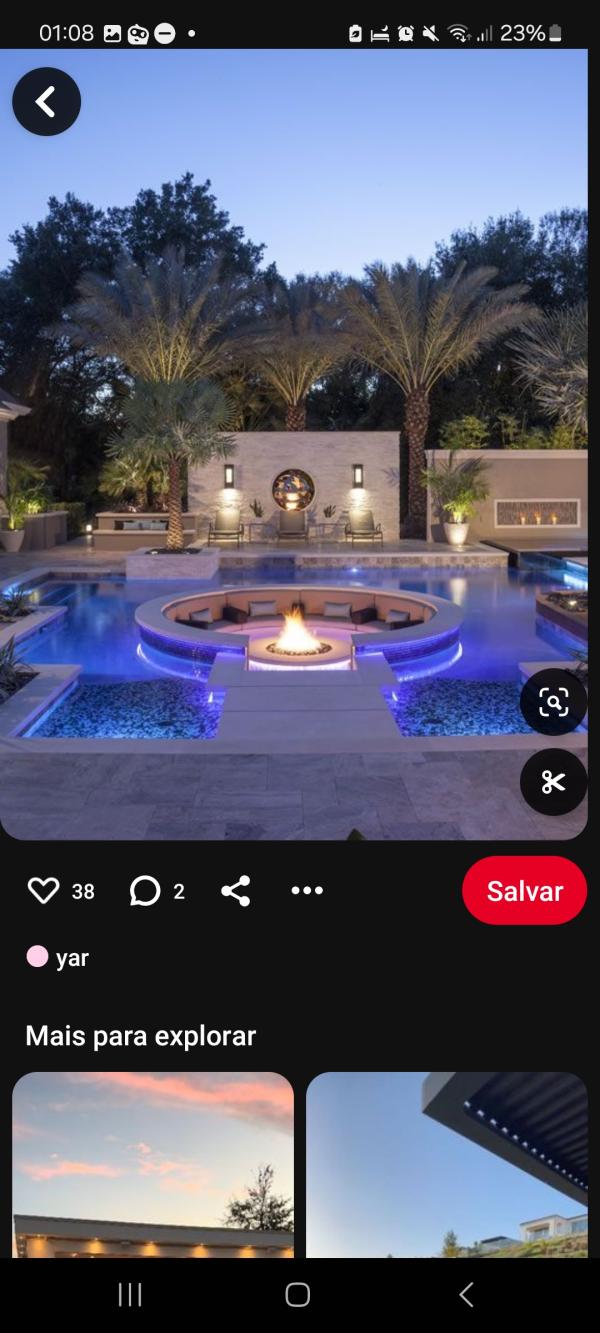Open the pergola patio pin under Mais para explorar
Viewport: 600px width, 1333px height.
tap(446, 1164)
